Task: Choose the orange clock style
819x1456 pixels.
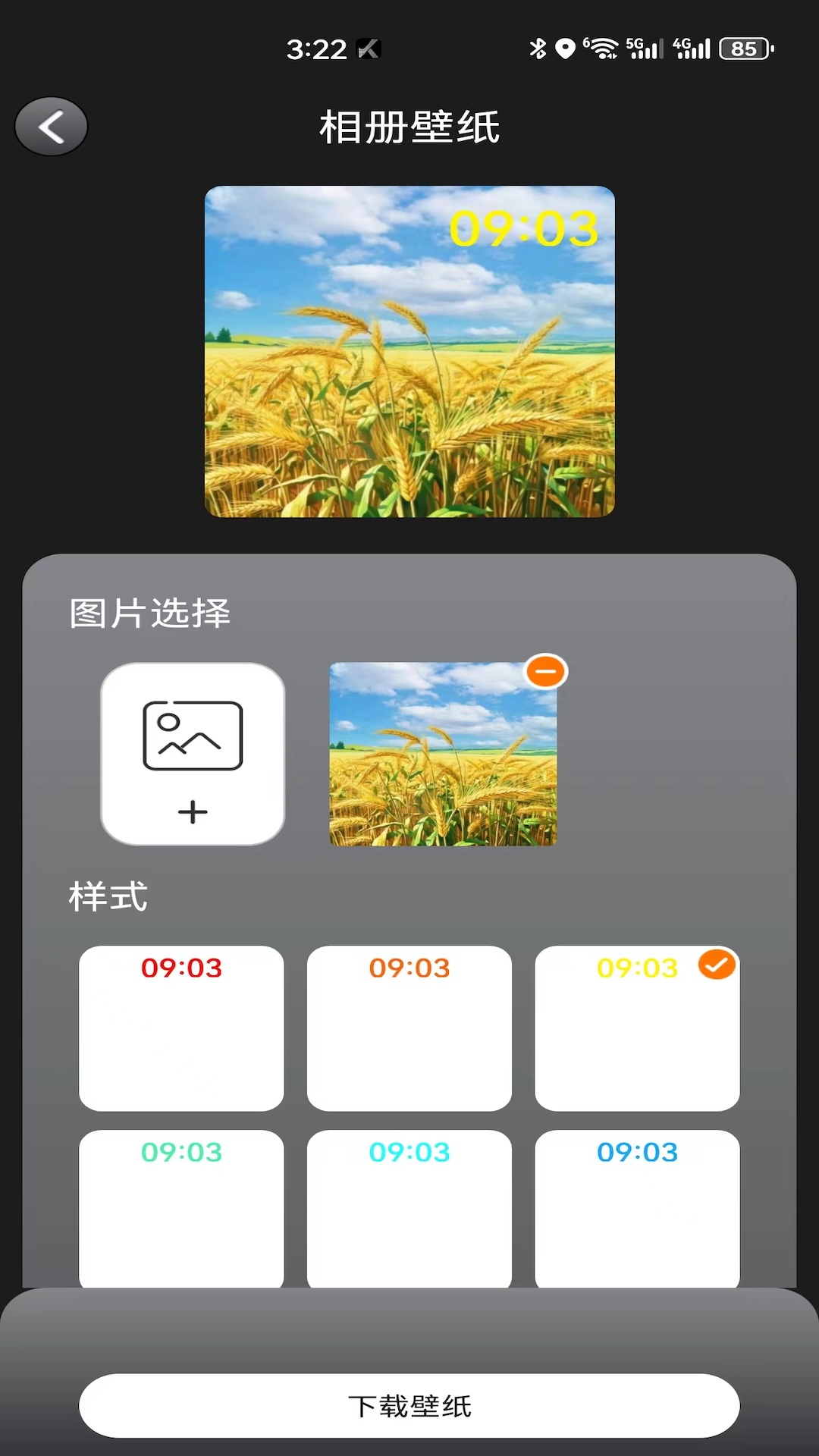Action: (409, 1028)
